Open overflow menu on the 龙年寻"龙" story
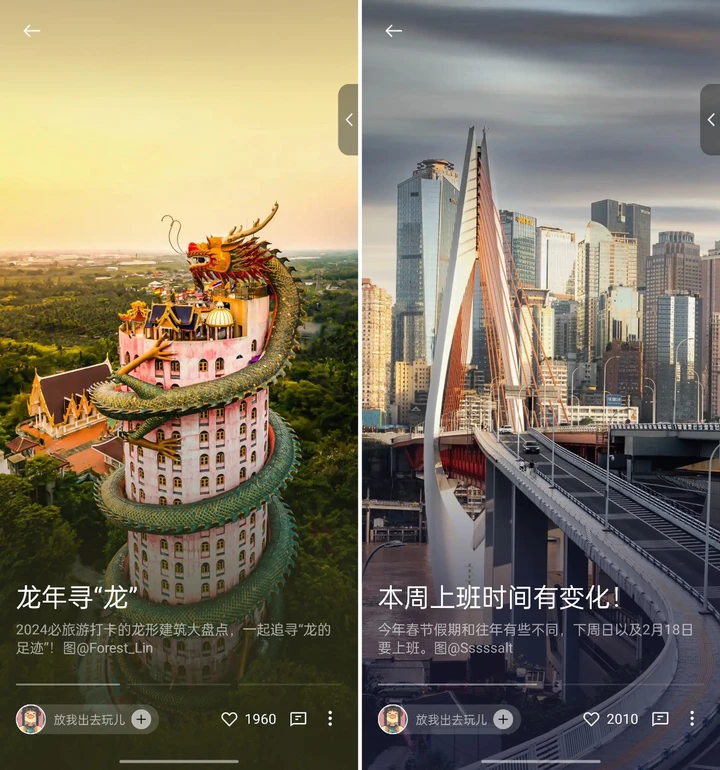 pos(330,719)
